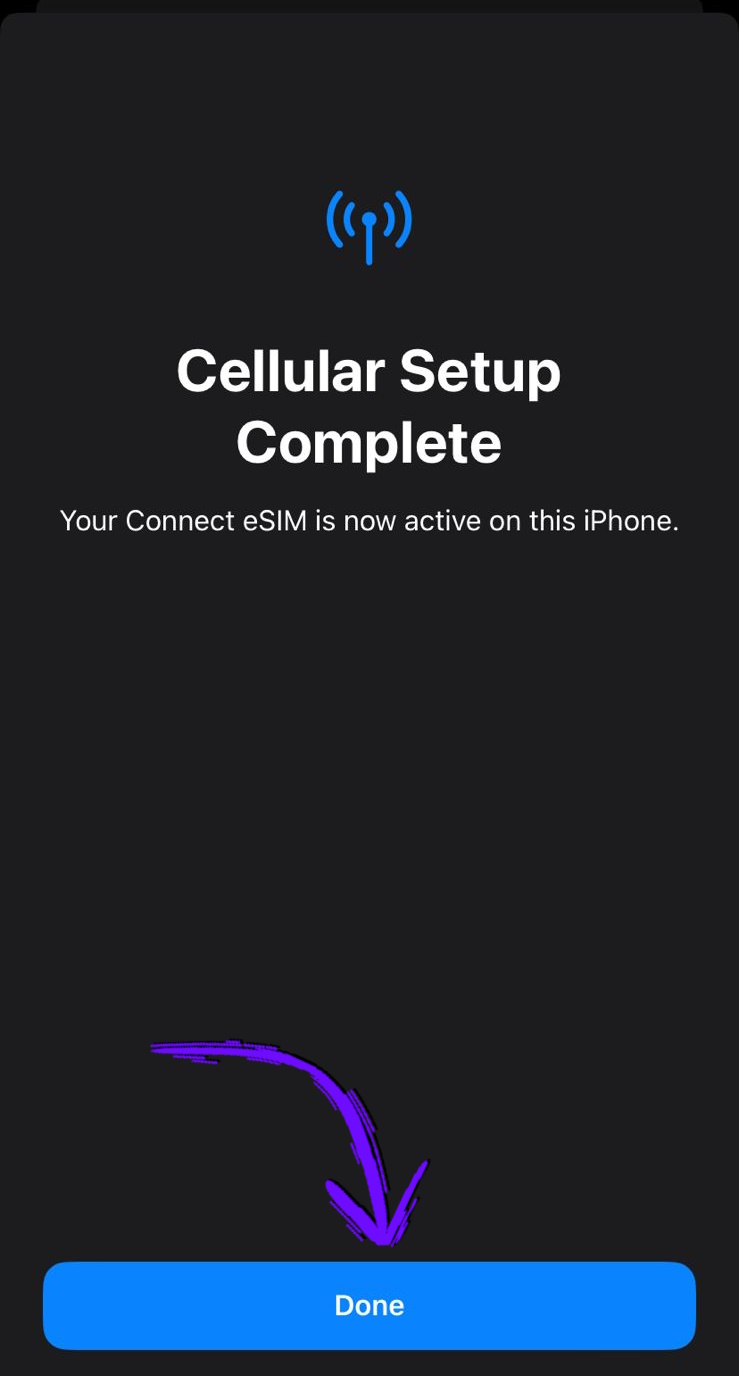Click the 'Cellular Setup Complete' title text

pos(369,405)
